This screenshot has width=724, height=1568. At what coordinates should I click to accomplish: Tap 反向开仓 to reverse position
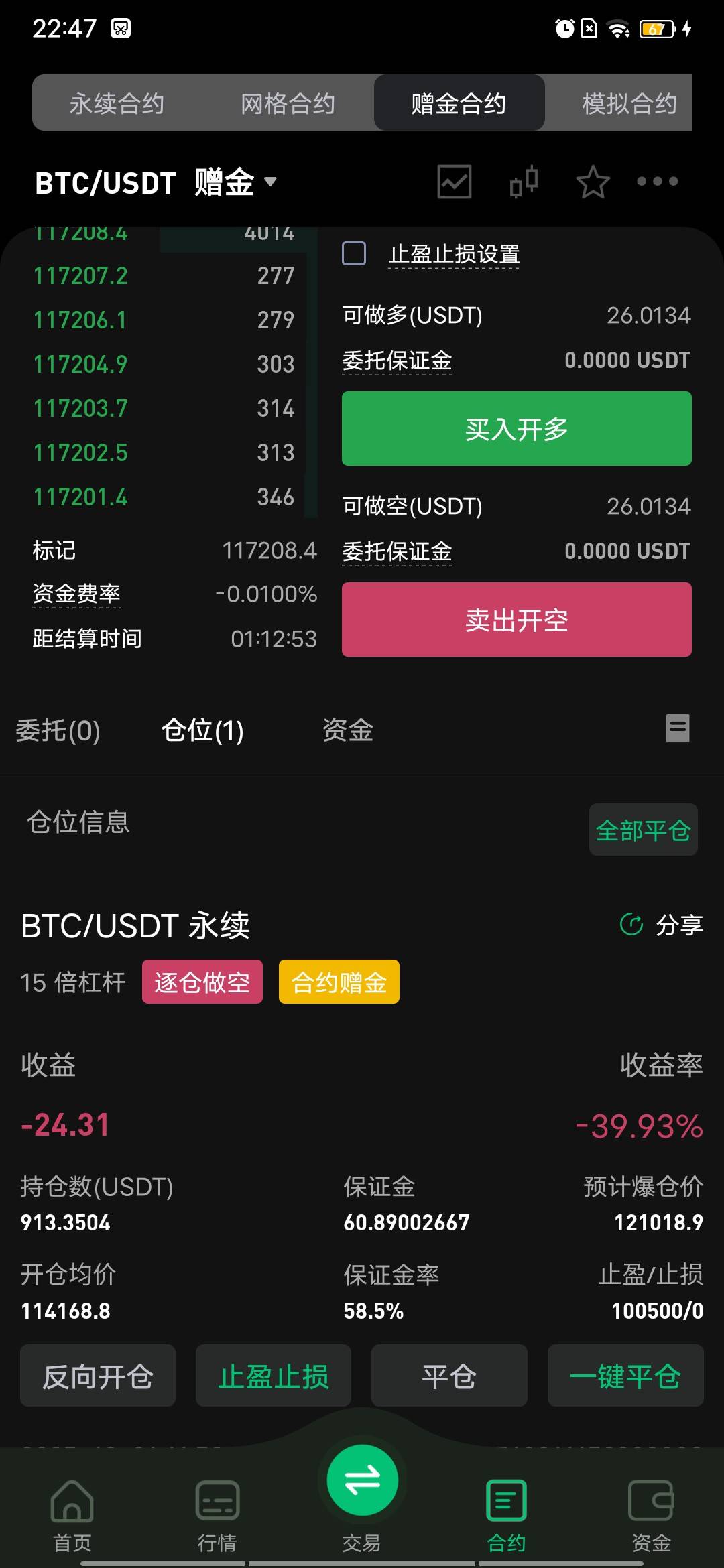(98, 1376)
